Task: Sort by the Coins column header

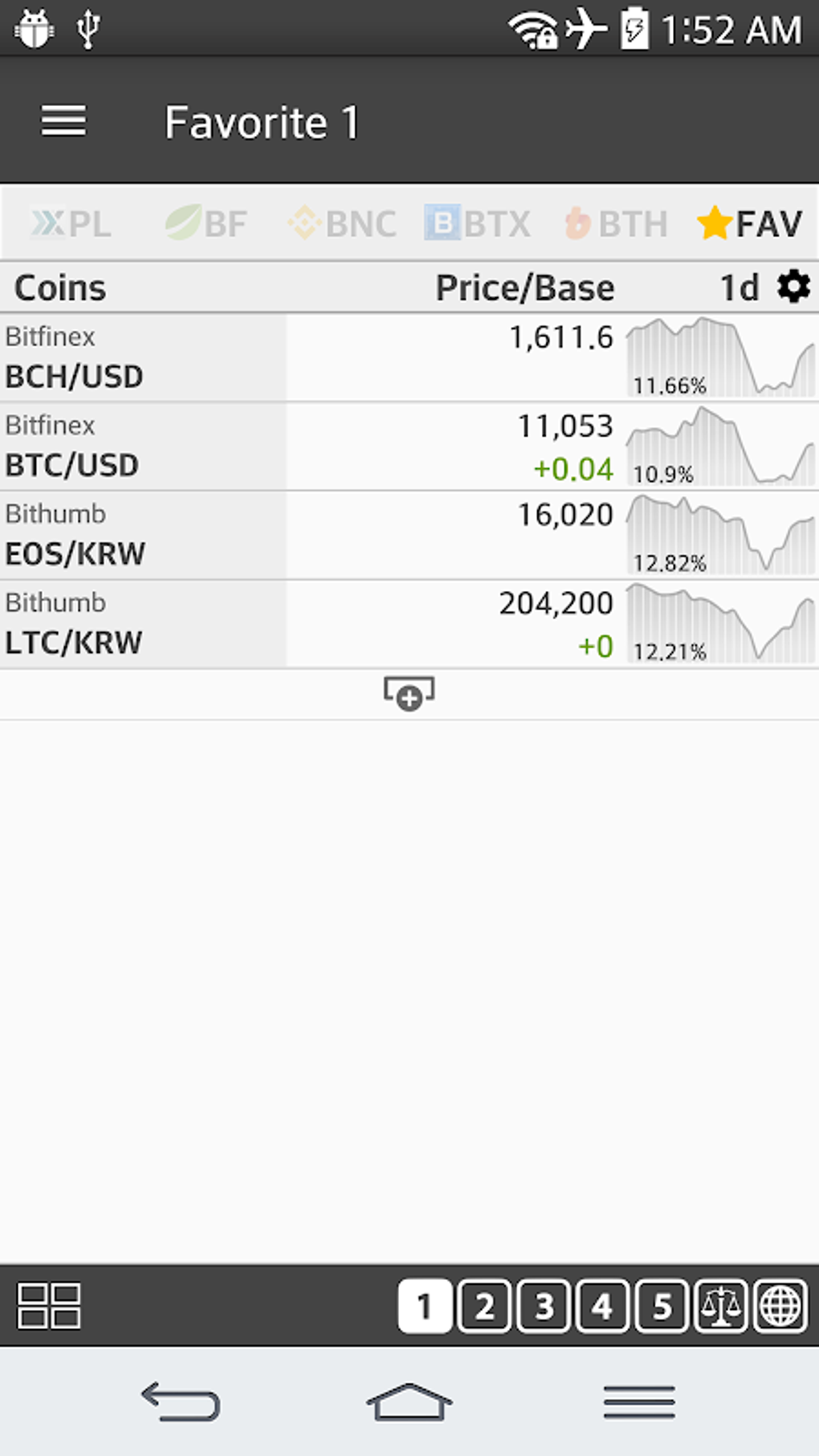Action: pos(60,287)
